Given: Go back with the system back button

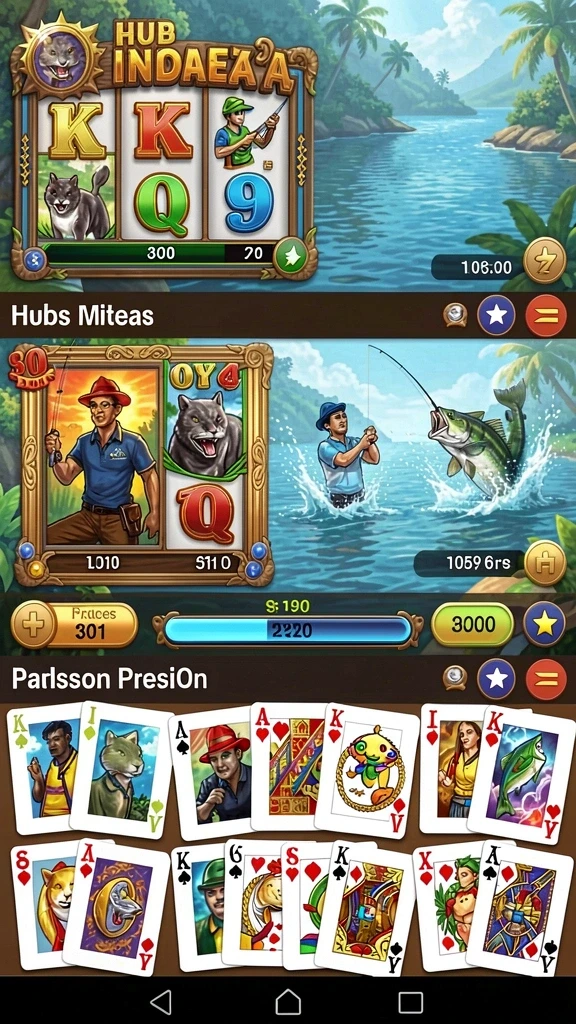Looking at the screenshot, I should [x=161, y=1001].
